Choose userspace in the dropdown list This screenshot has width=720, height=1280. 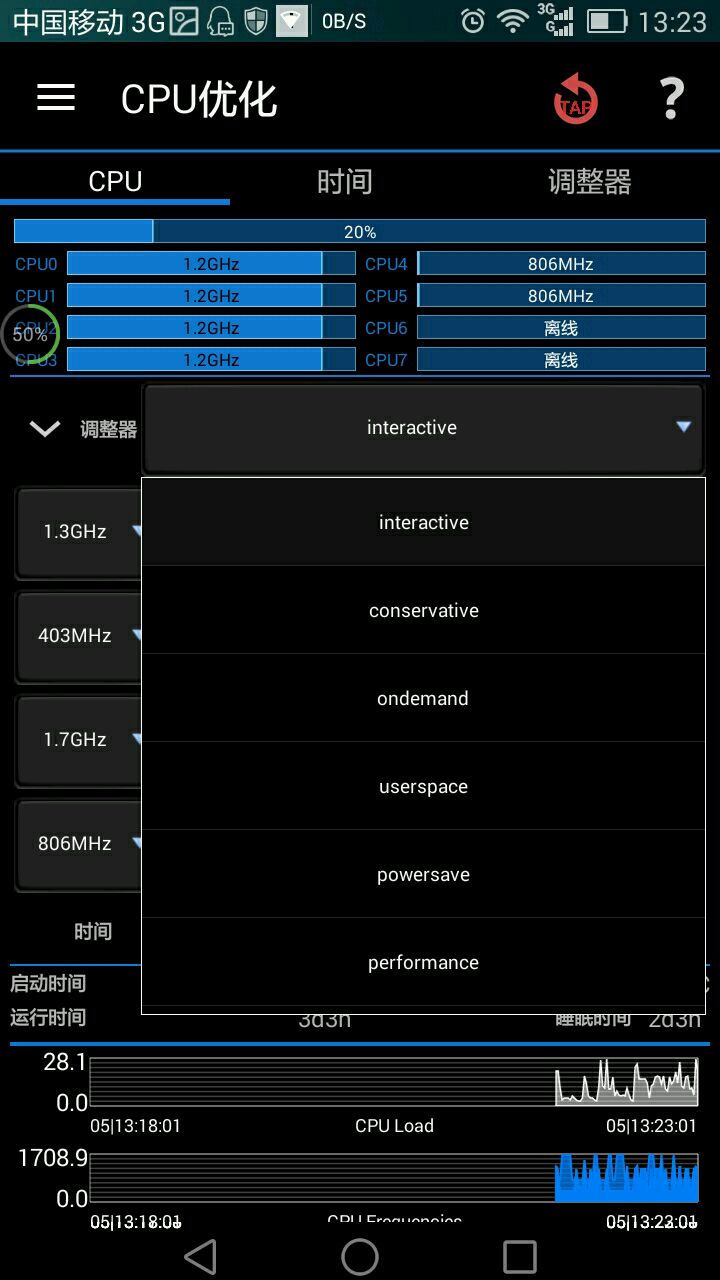coord(423,787)
